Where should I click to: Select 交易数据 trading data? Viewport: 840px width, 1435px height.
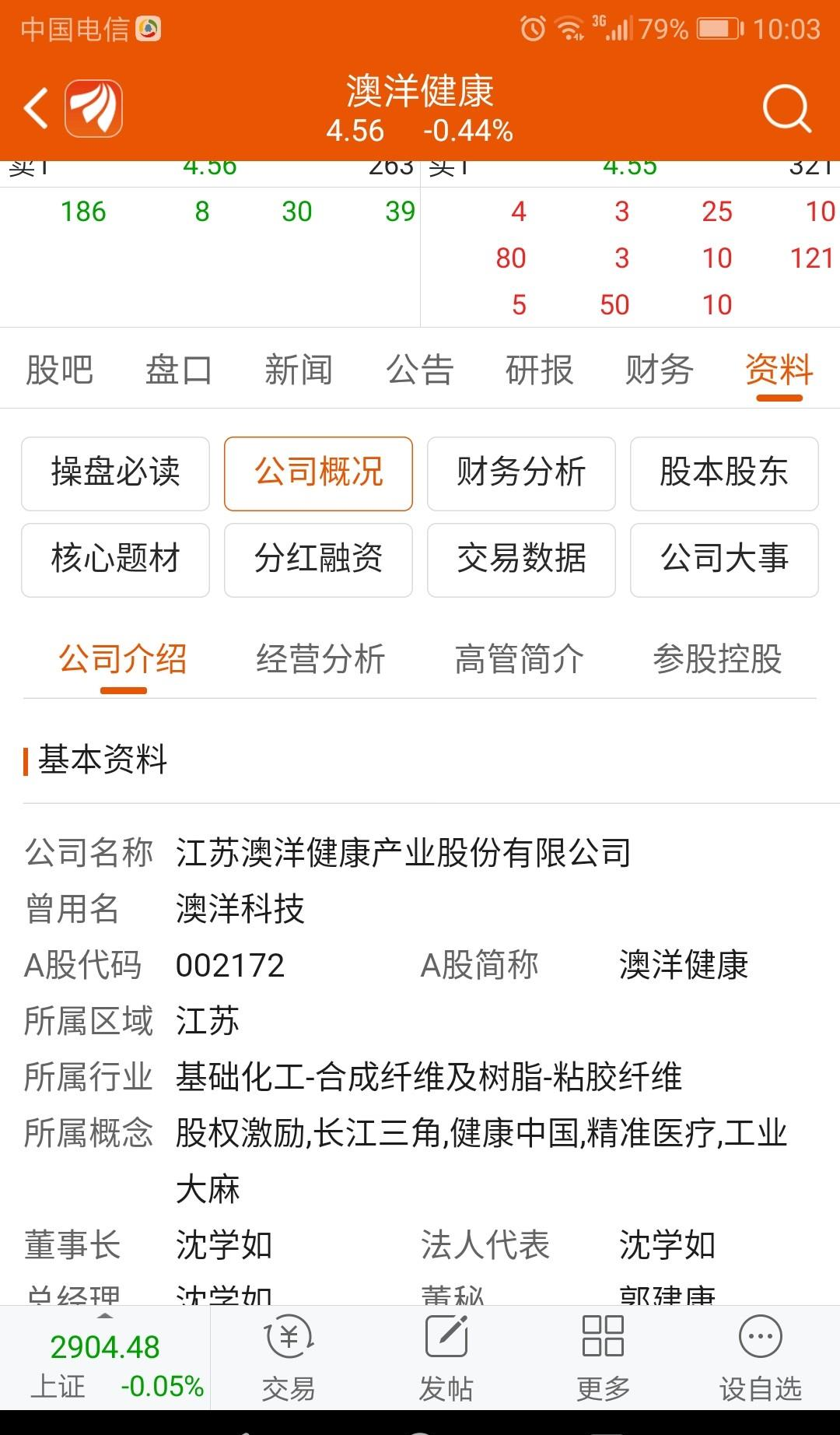tap(521, 560)
